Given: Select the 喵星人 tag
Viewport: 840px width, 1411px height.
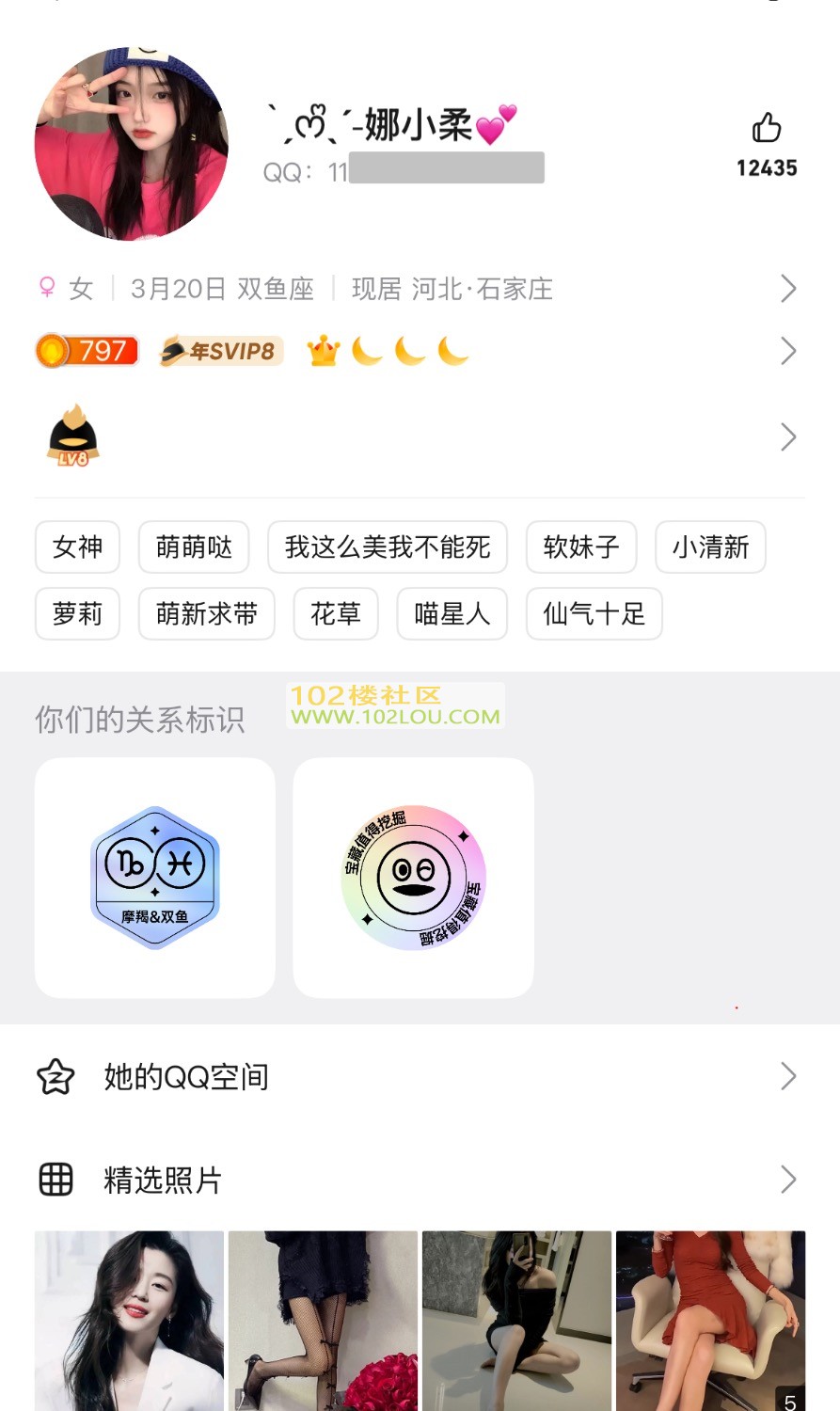Looking at the screenshot, I should 452,614.
